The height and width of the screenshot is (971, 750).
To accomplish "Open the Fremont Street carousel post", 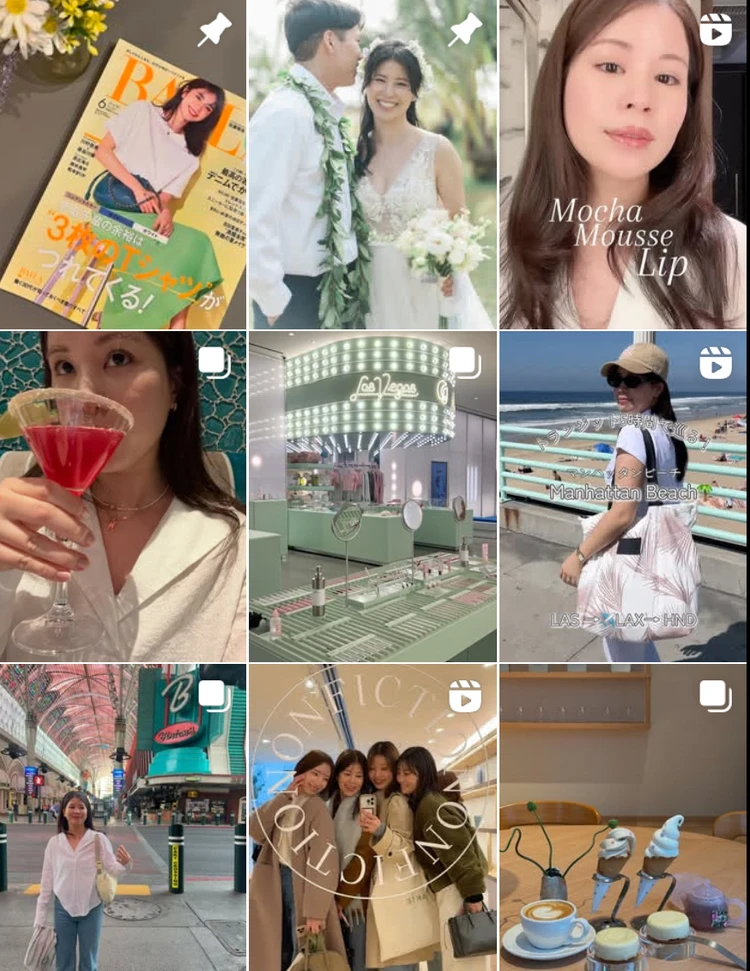I will click(x=123, y=817).
